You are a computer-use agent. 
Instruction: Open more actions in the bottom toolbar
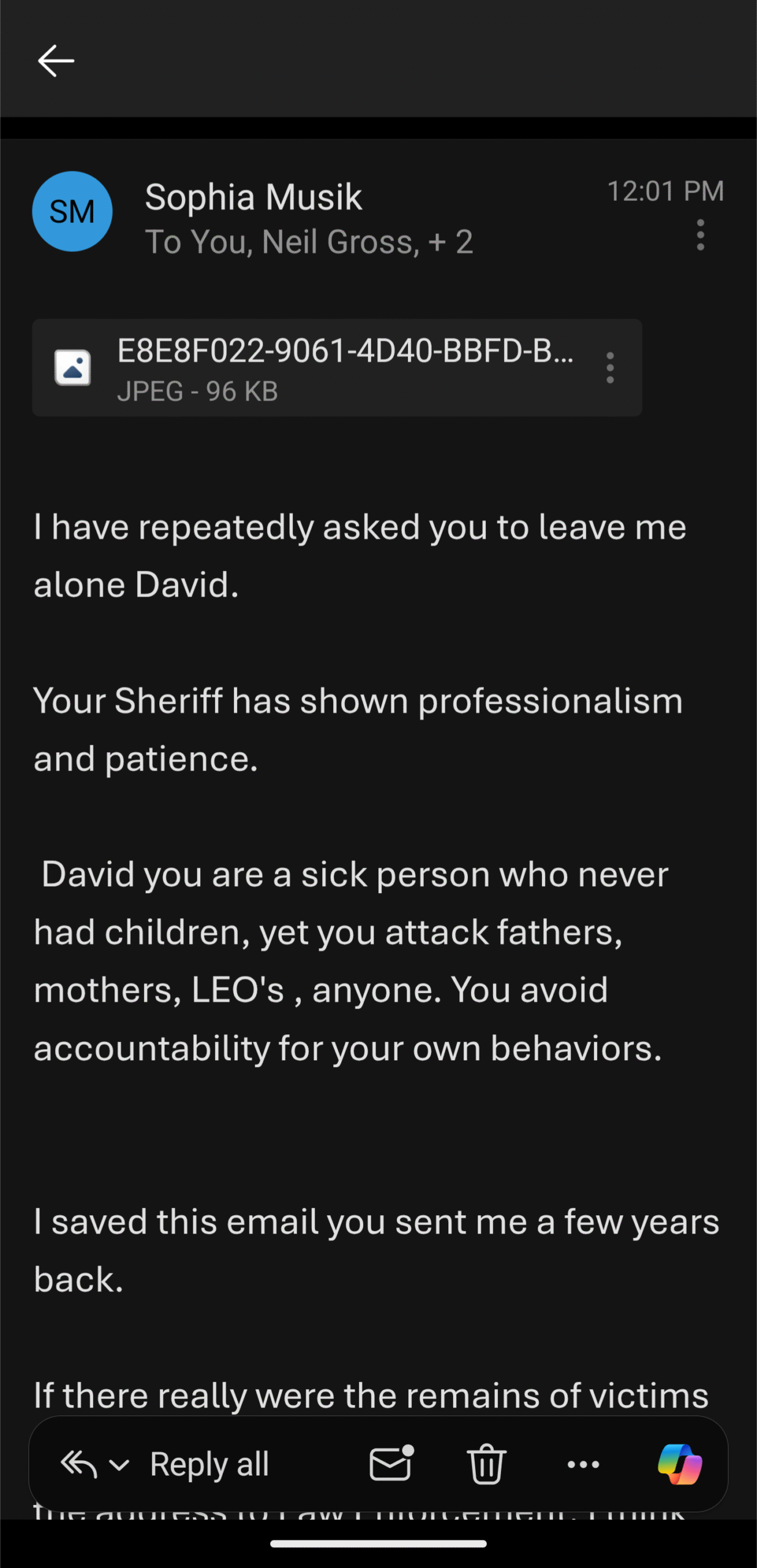tap(583, 1464)
